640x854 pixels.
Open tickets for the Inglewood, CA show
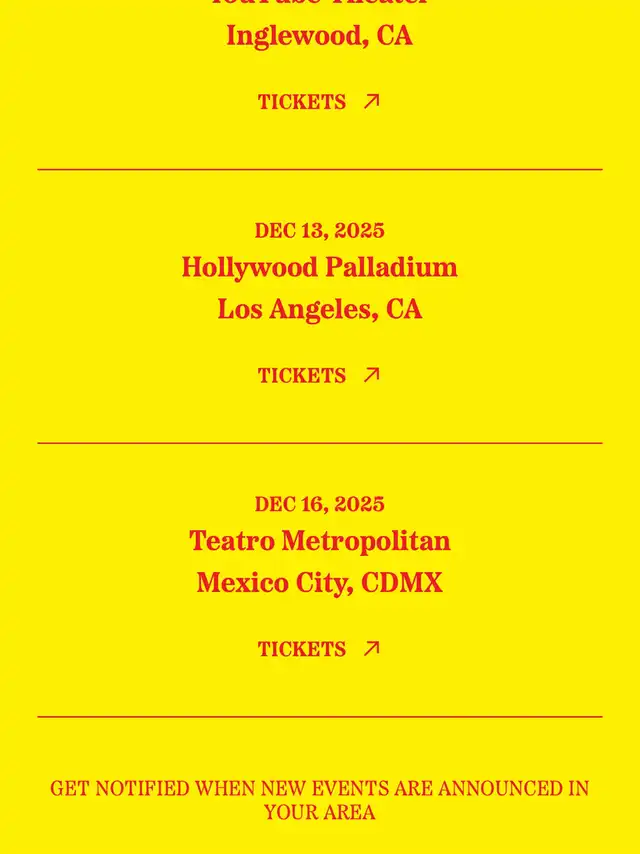tap(318, 102)
